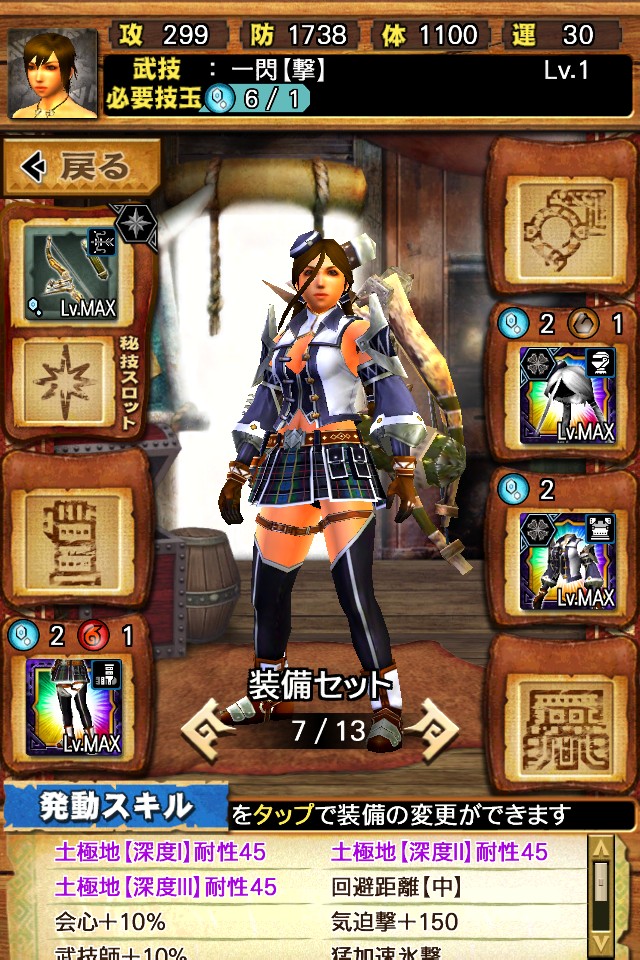The width and height of the screenshot is (640, 960).
Task: Tap the skill list's down arrow
Action: point(601,942)
